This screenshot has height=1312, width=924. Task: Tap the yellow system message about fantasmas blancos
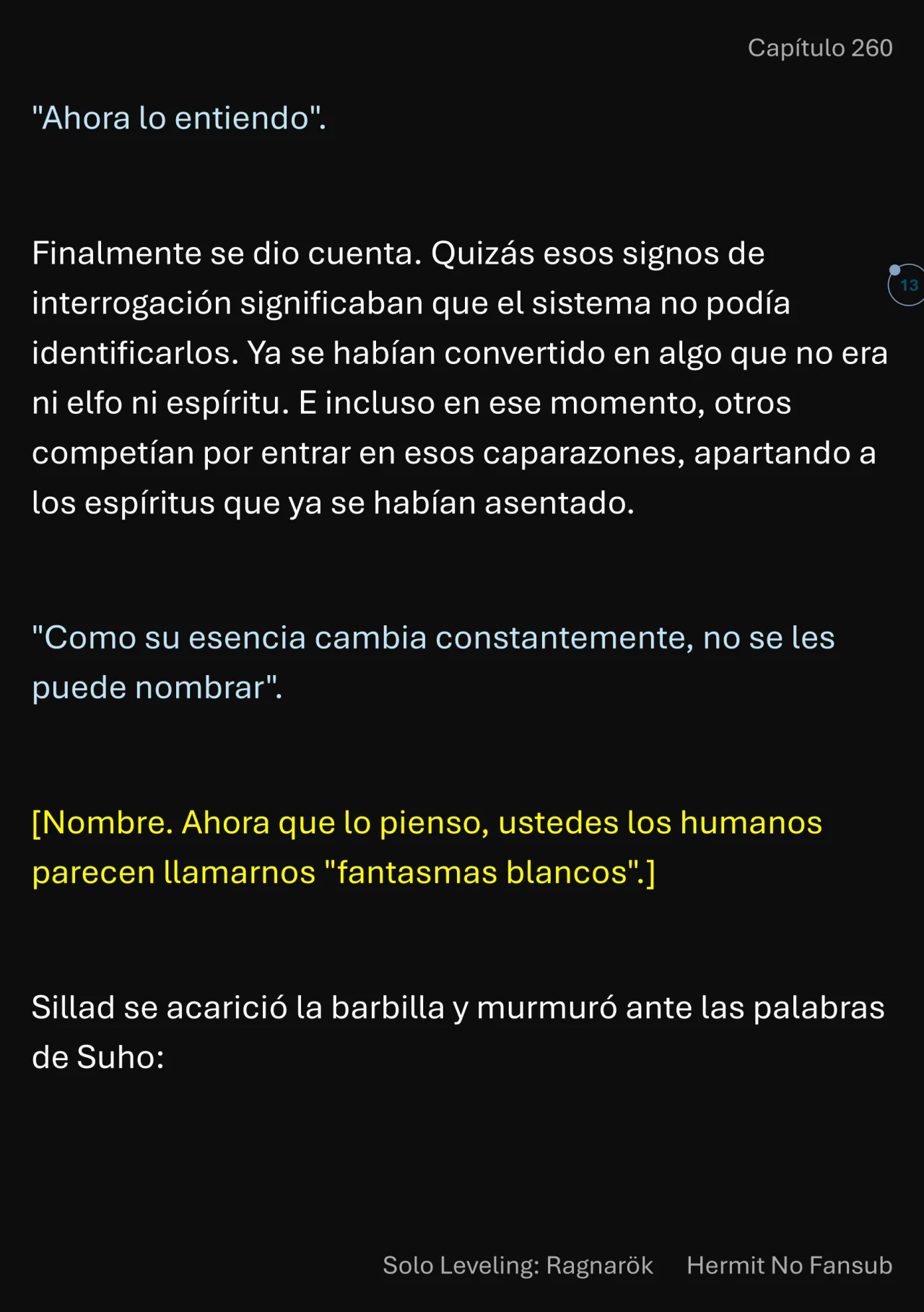pos(426,845)
